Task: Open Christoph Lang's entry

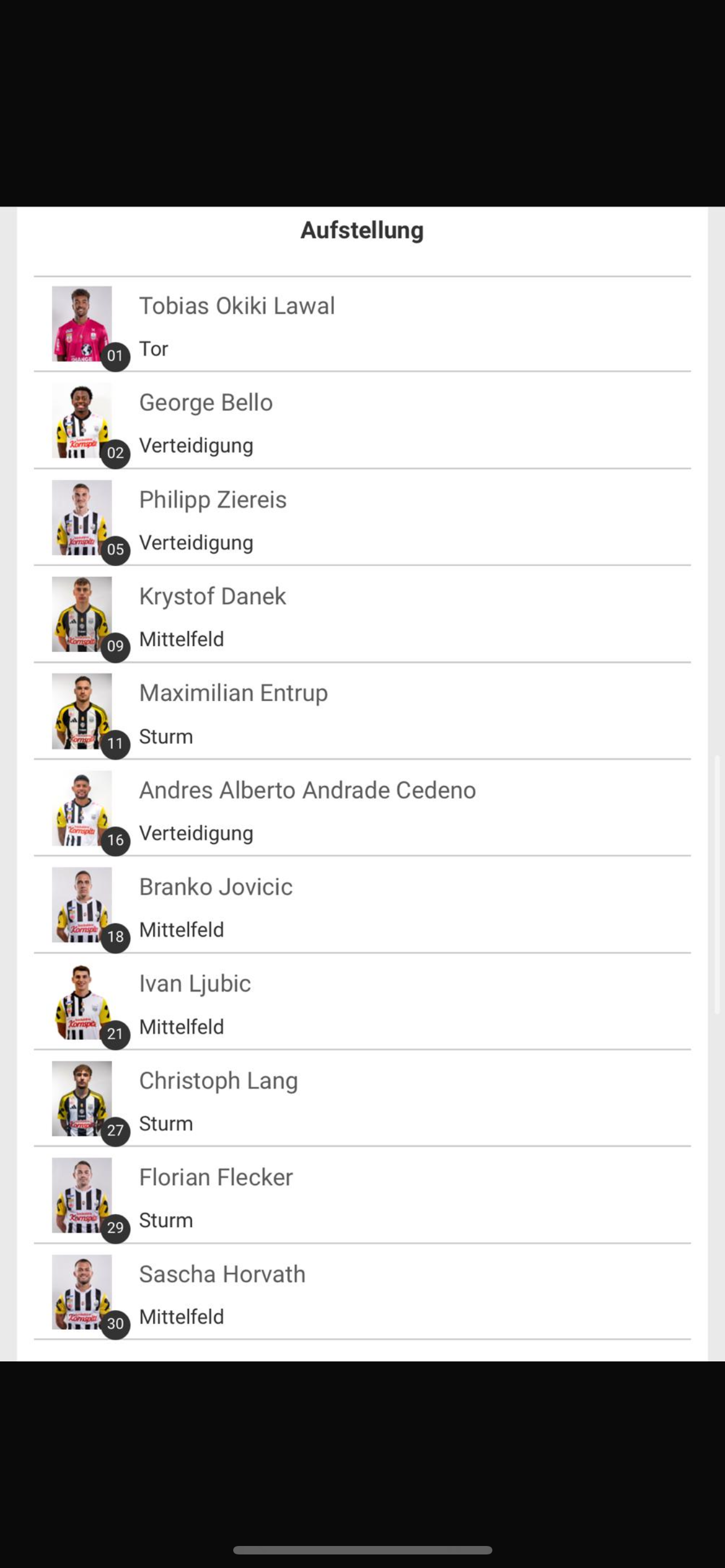Action: pos(362,1098)
